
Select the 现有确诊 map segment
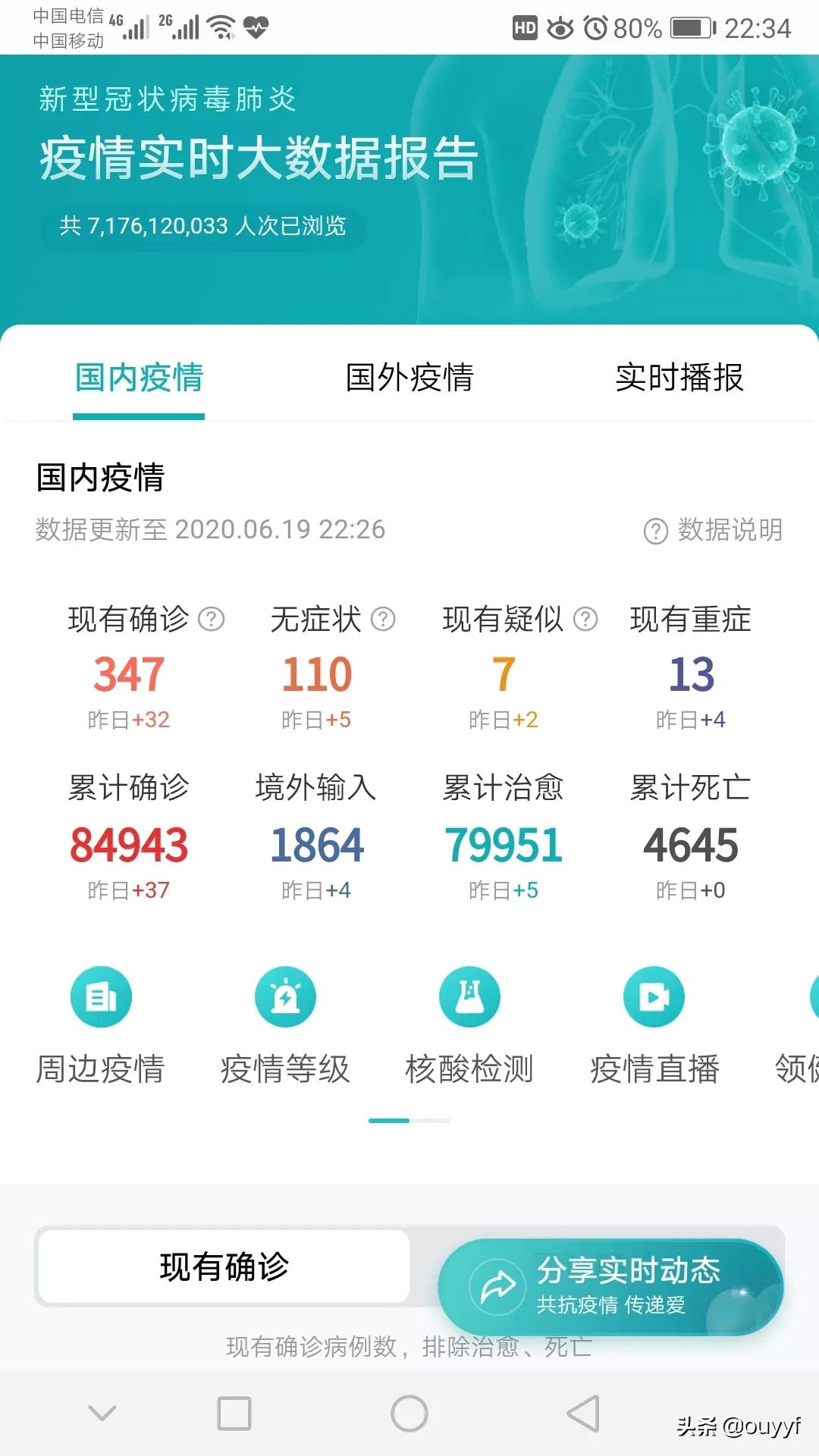(224, 1266)
